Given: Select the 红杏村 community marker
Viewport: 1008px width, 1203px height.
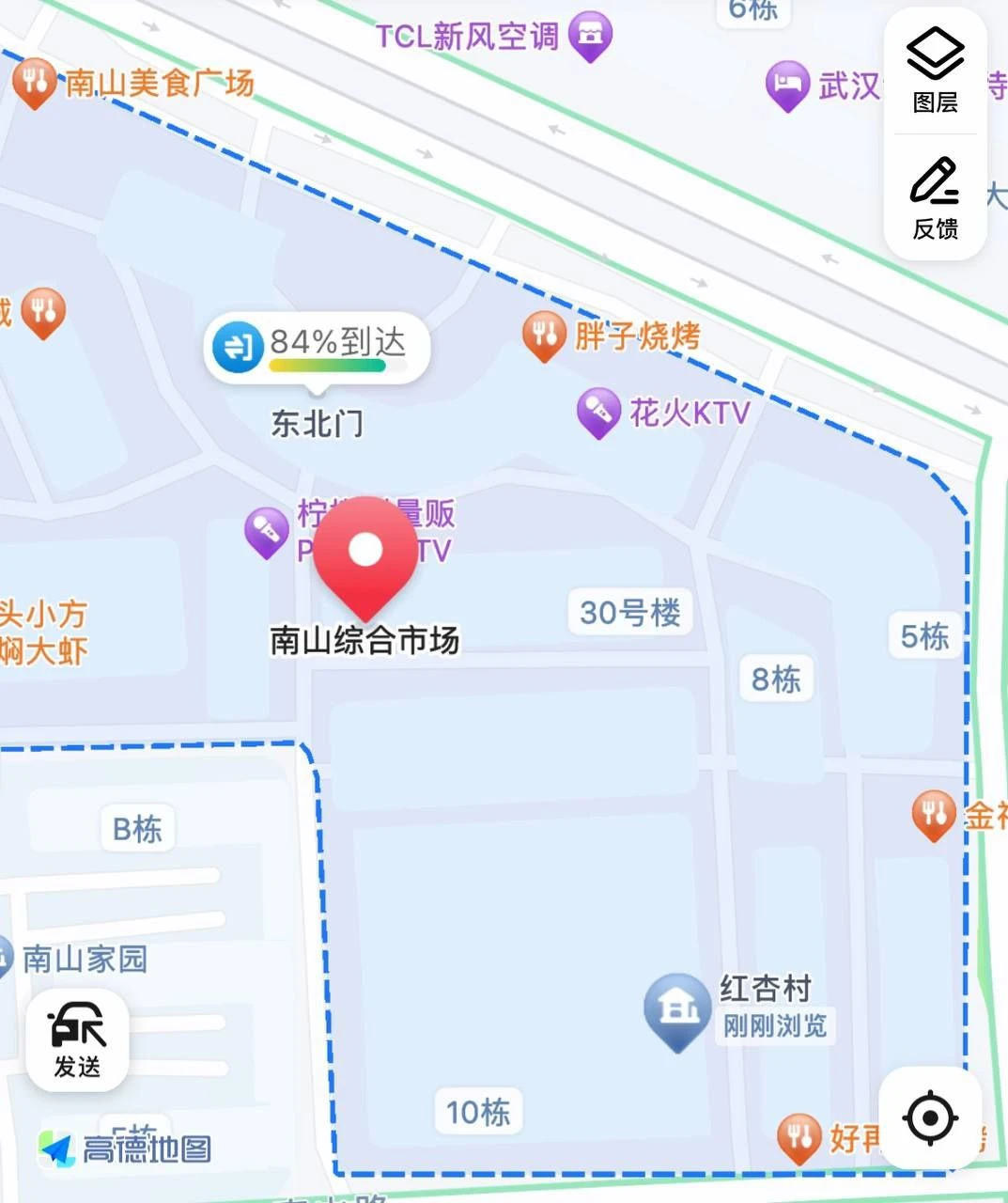Looking at the screenshot, I should coord(676,1008).
